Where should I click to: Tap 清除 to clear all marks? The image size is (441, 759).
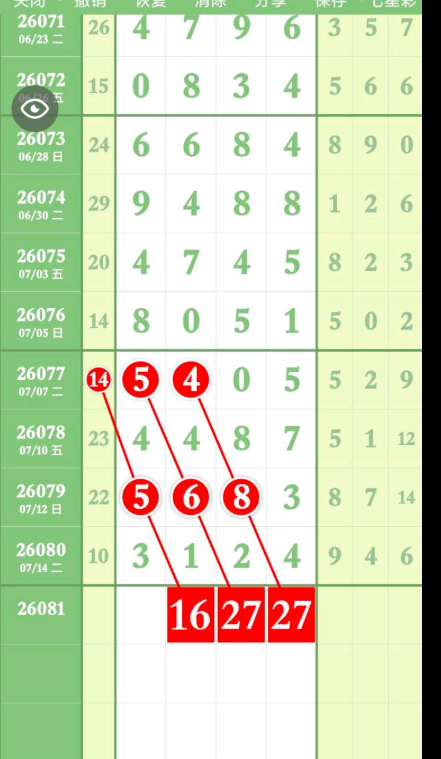click(211, 3)
